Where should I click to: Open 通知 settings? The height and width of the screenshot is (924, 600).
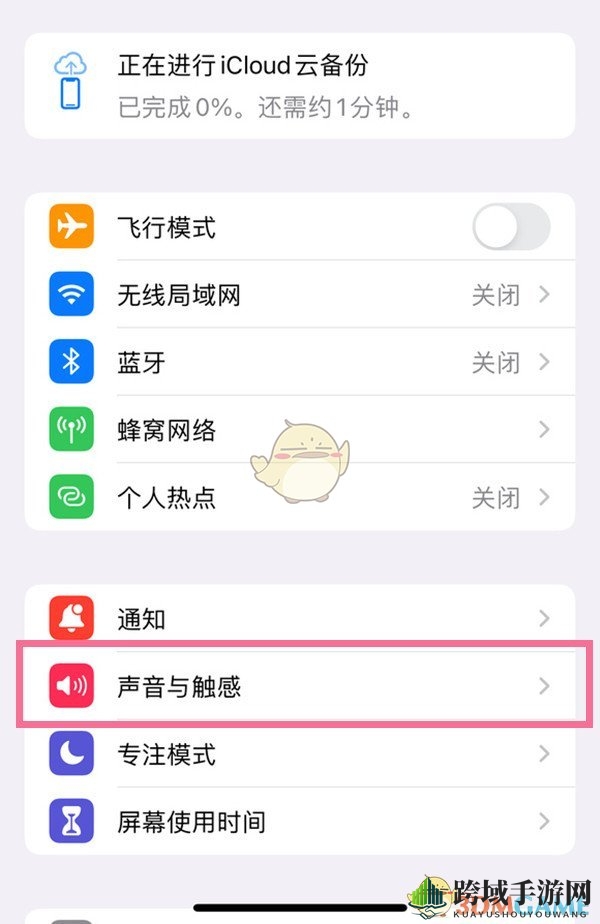click(x=300, y=619)
